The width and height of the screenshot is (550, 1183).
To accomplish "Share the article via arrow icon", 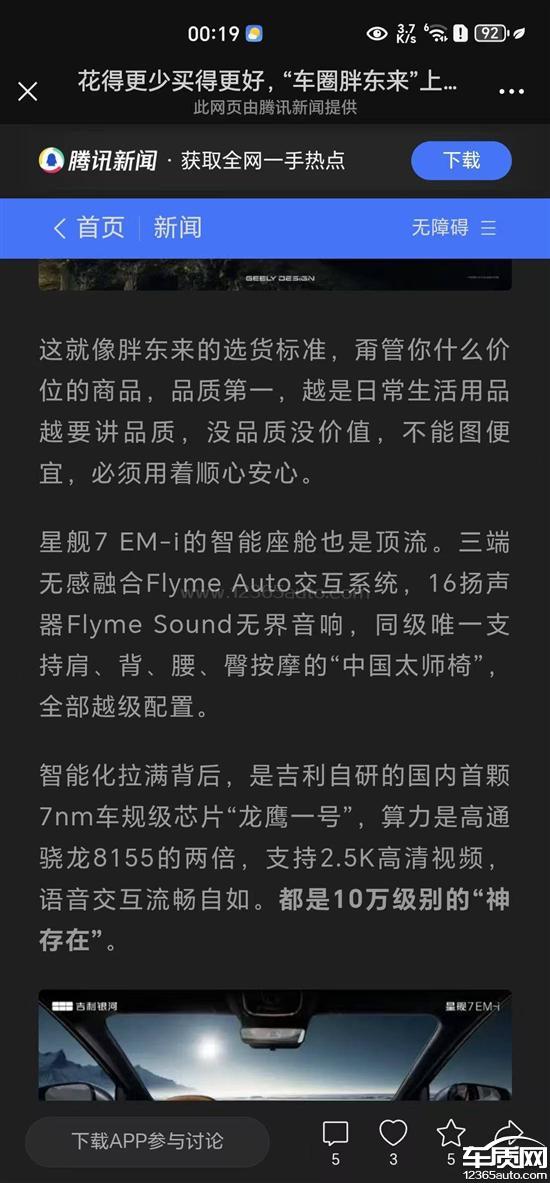I will point(510,1134).
